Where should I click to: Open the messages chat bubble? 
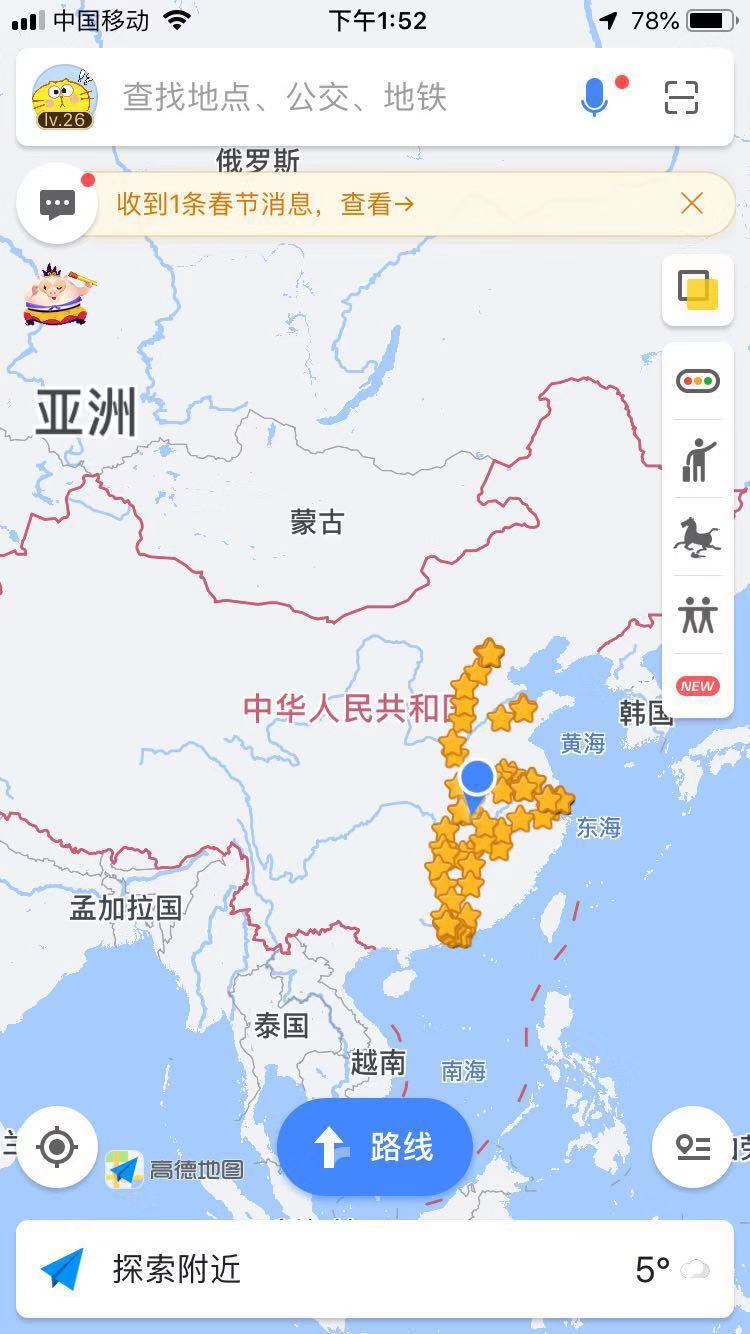point(57,204)
